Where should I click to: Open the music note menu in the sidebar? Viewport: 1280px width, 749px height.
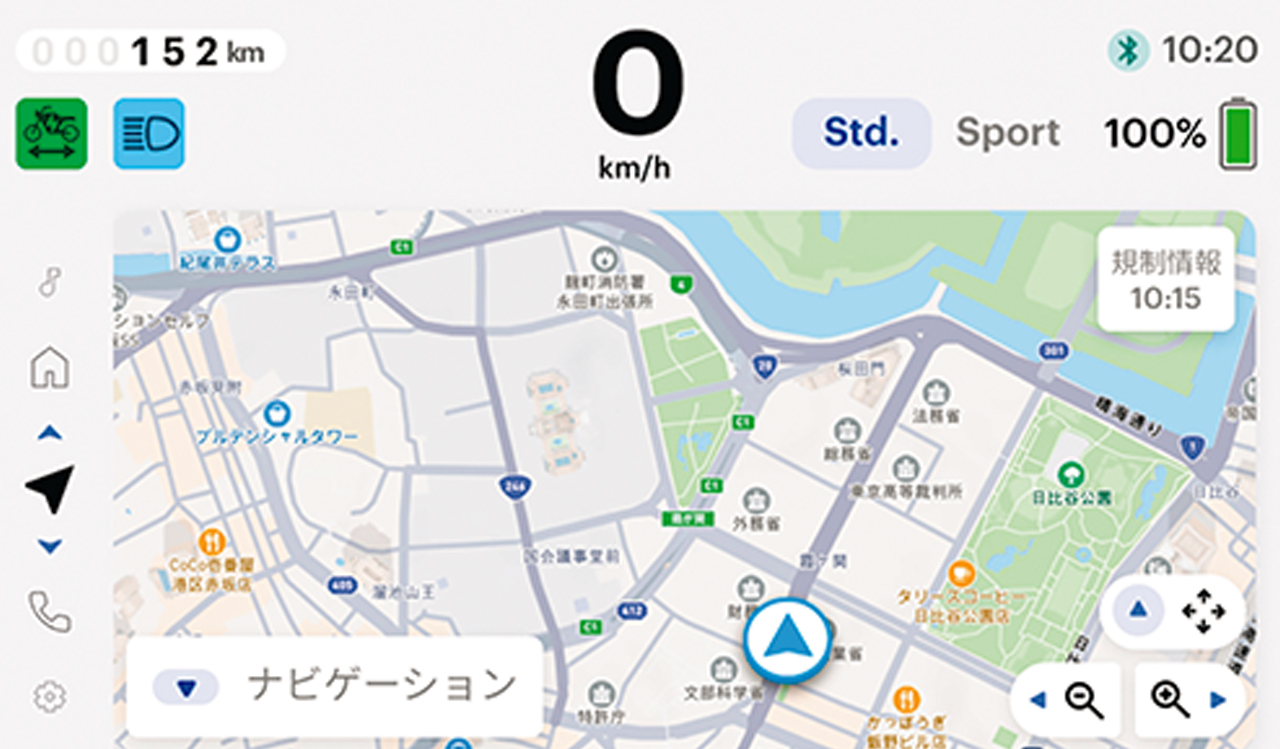click(50, 282)
